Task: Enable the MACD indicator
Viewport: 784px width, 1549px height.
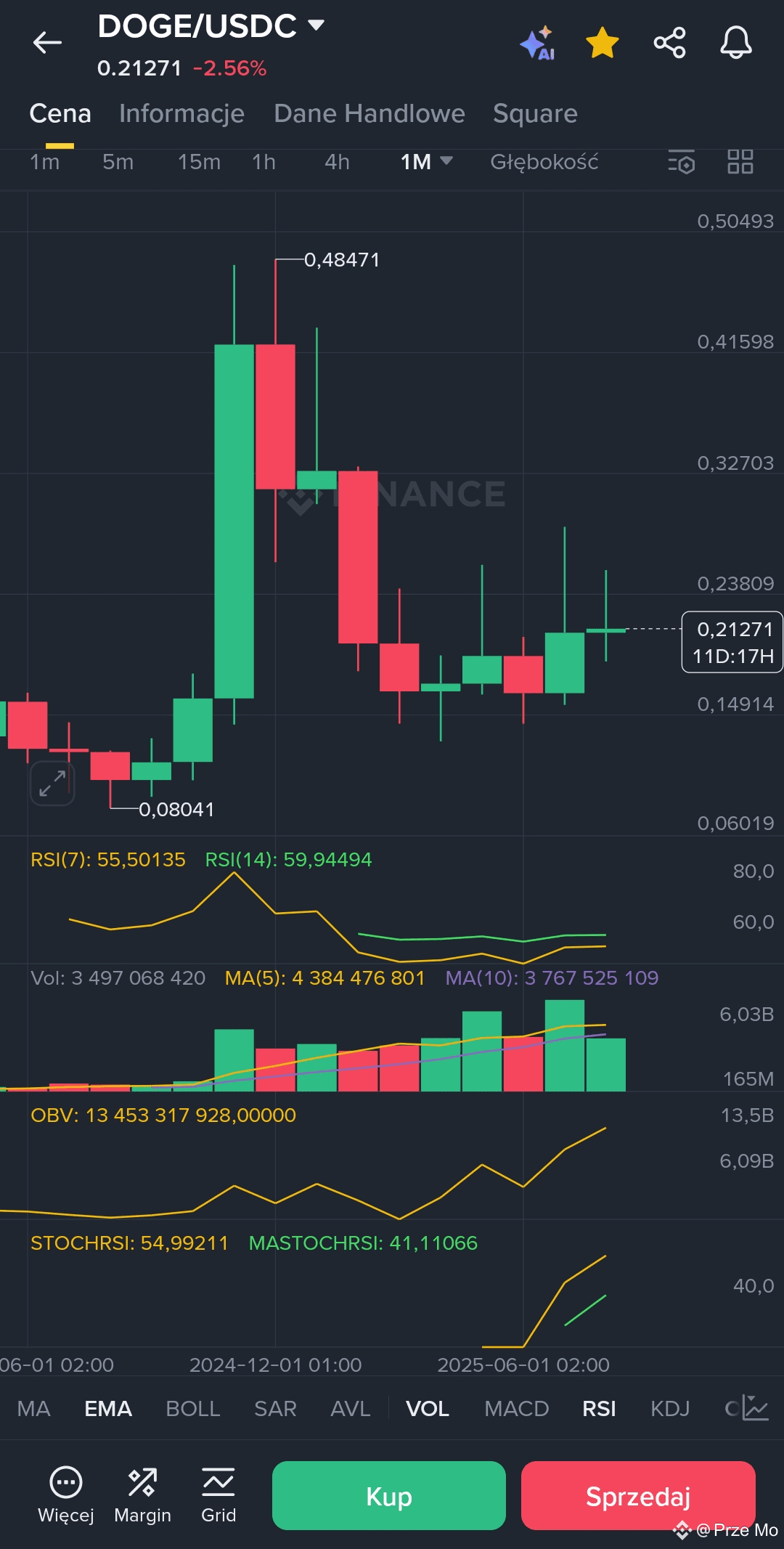Action: point(516,1409)
